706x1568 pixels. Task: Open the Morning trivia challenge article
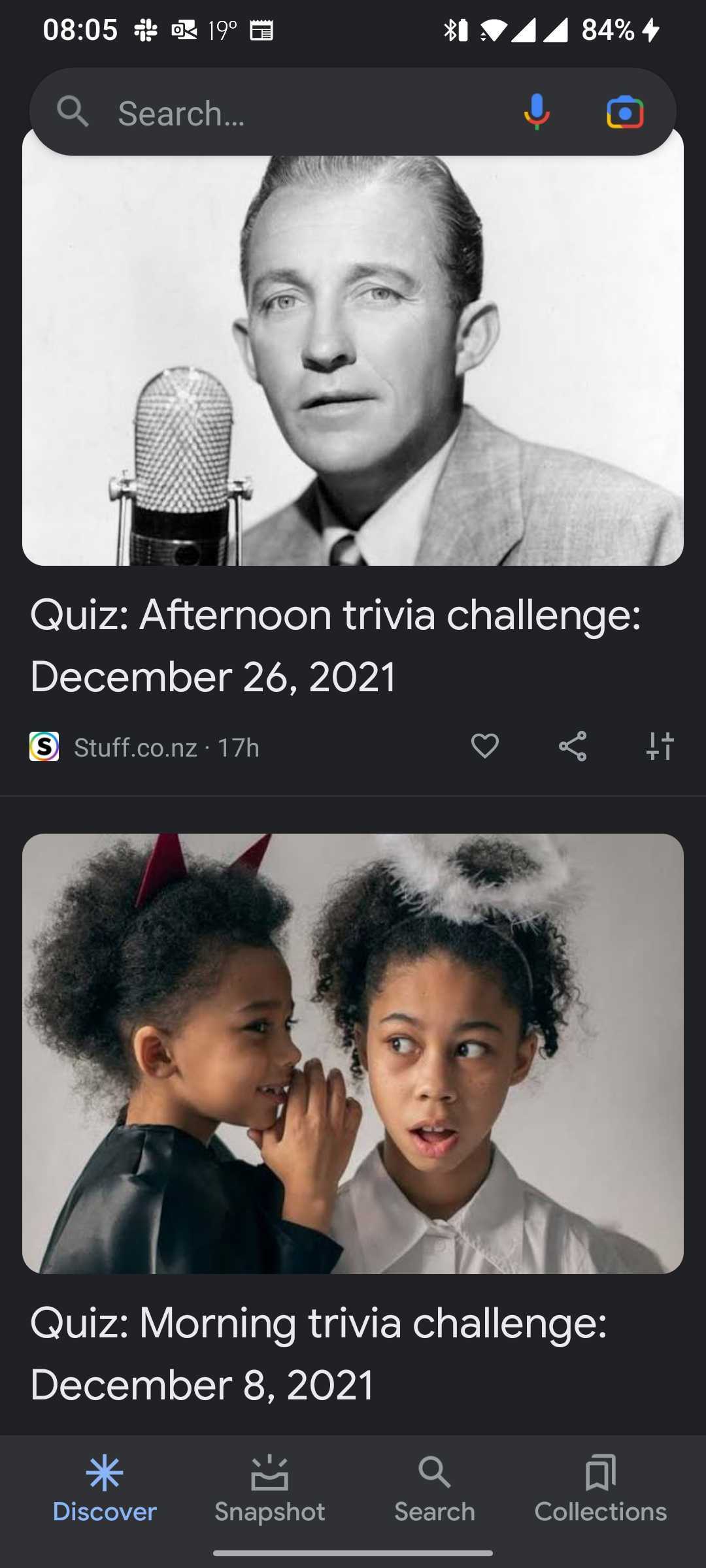coord(319,1352)
